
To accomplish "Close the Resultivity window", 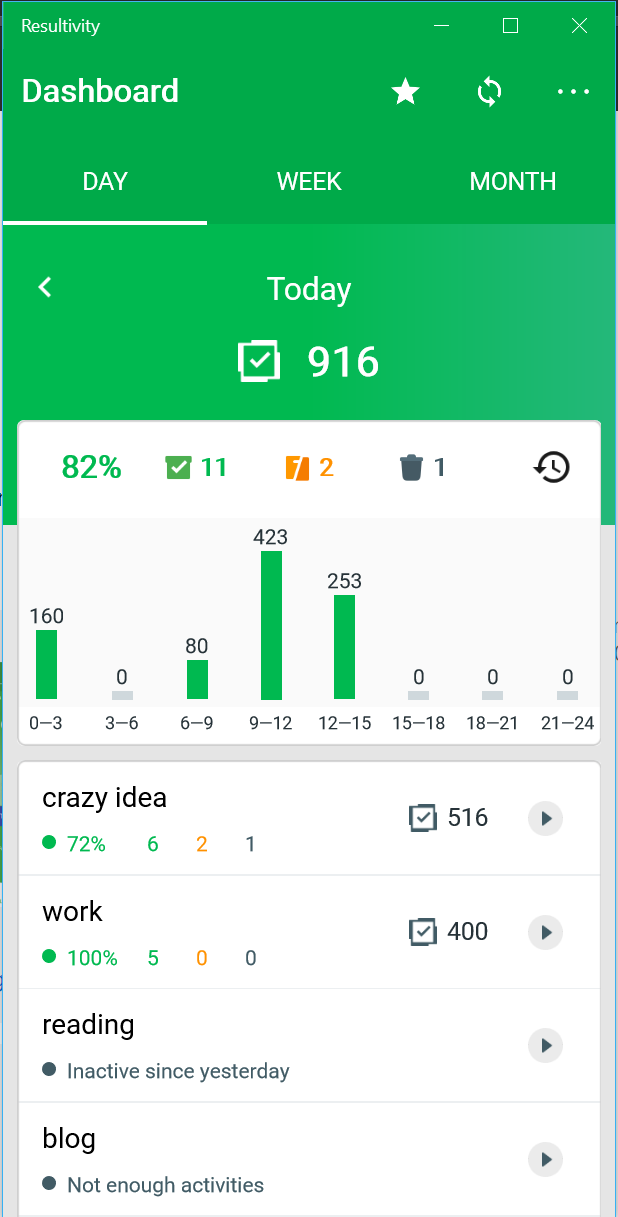I will (x=579, y=26).
